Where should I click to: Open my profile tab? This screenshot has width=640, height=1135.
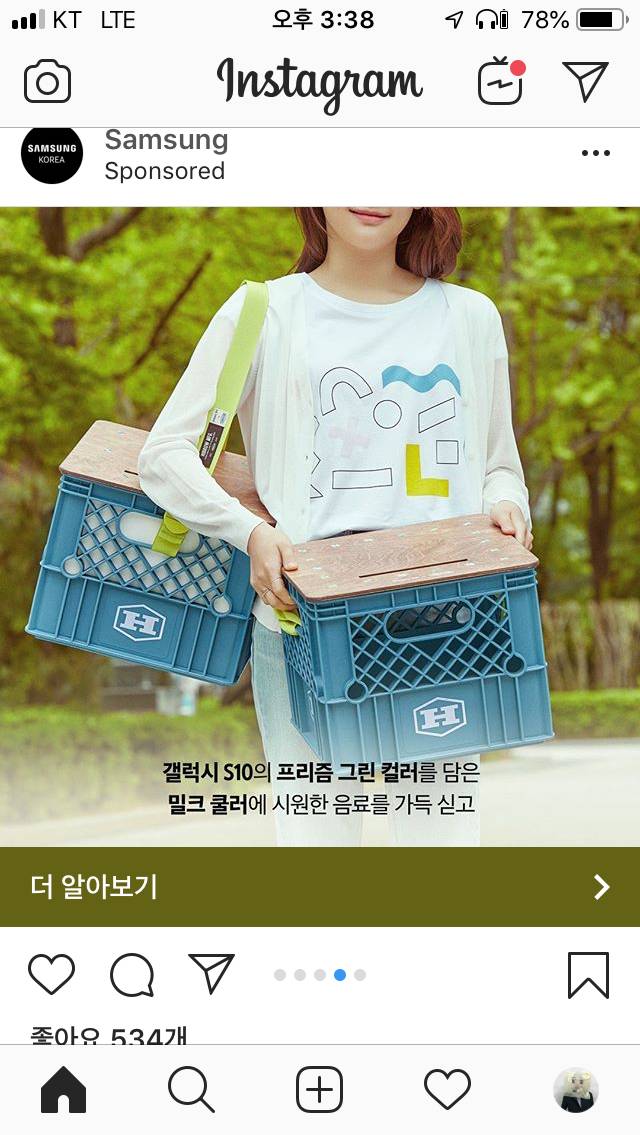pos(576,1089)
